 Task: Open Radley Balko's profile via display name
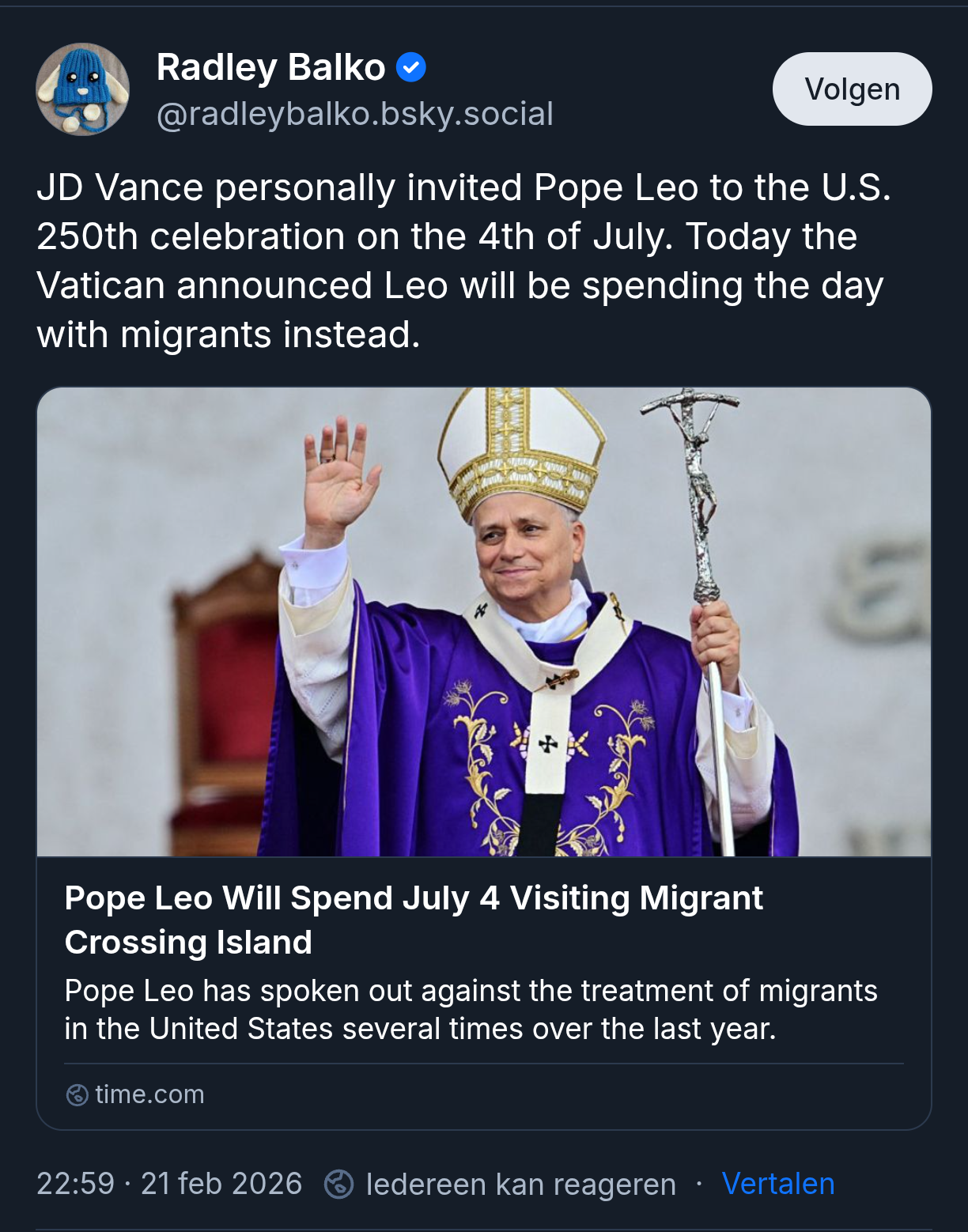coord(270,67)
